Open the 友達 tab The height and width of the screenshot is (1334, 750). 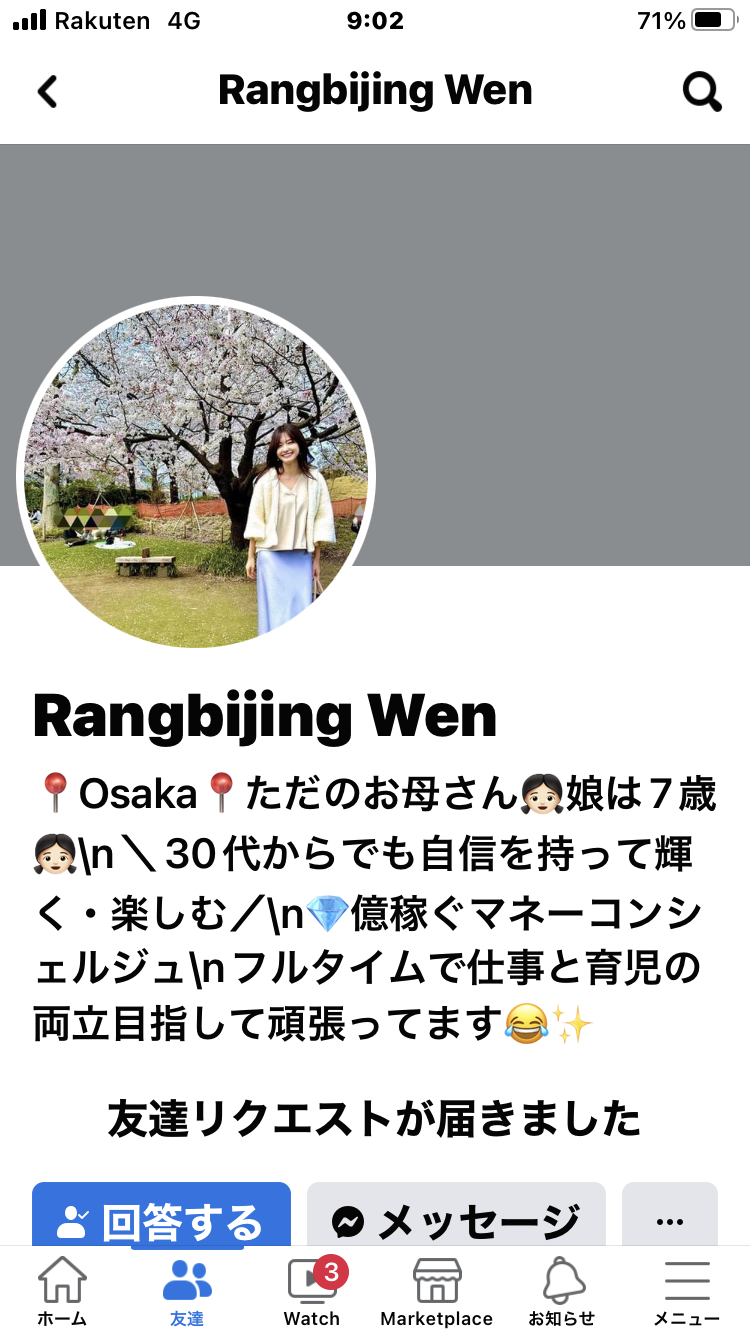[187, 1292]
